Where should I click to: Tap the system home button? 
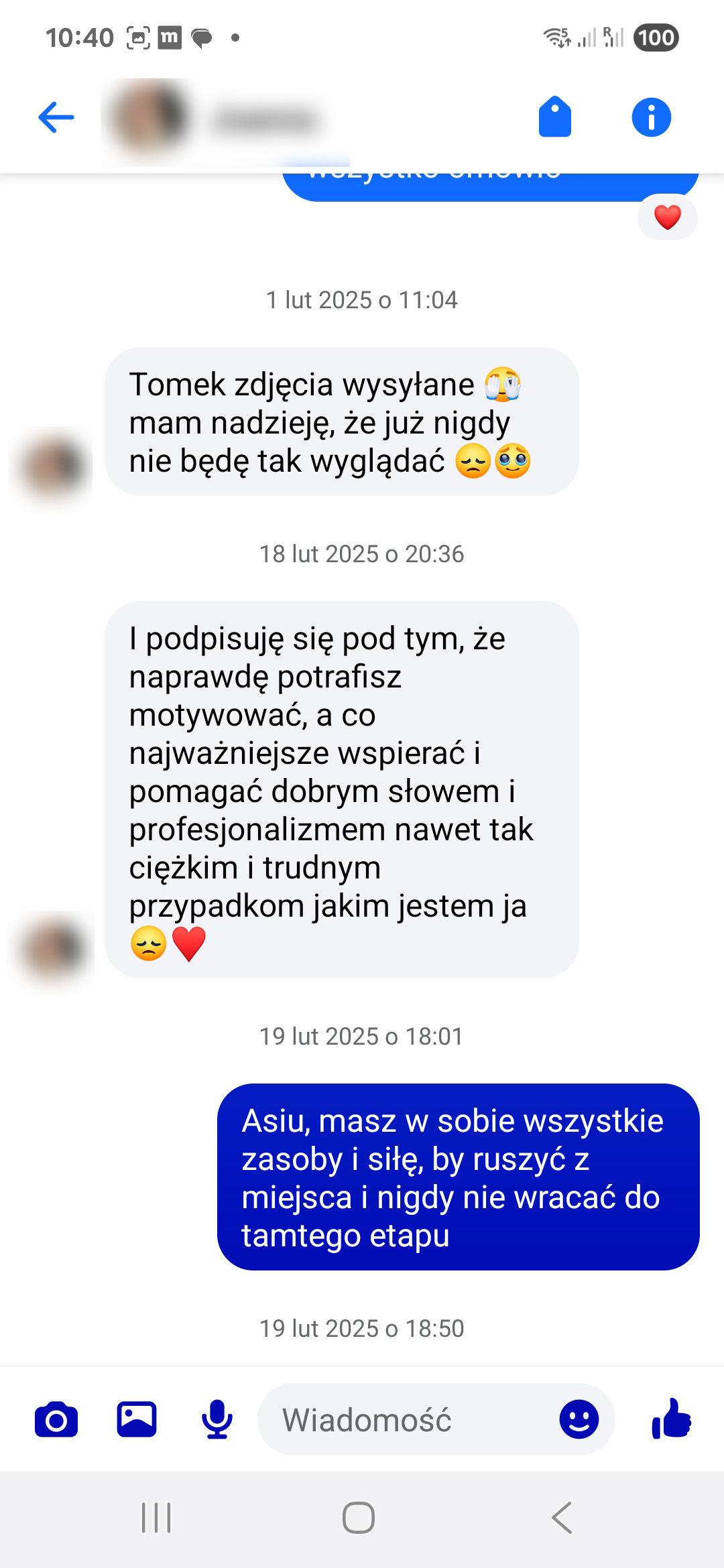(359, 1518)
